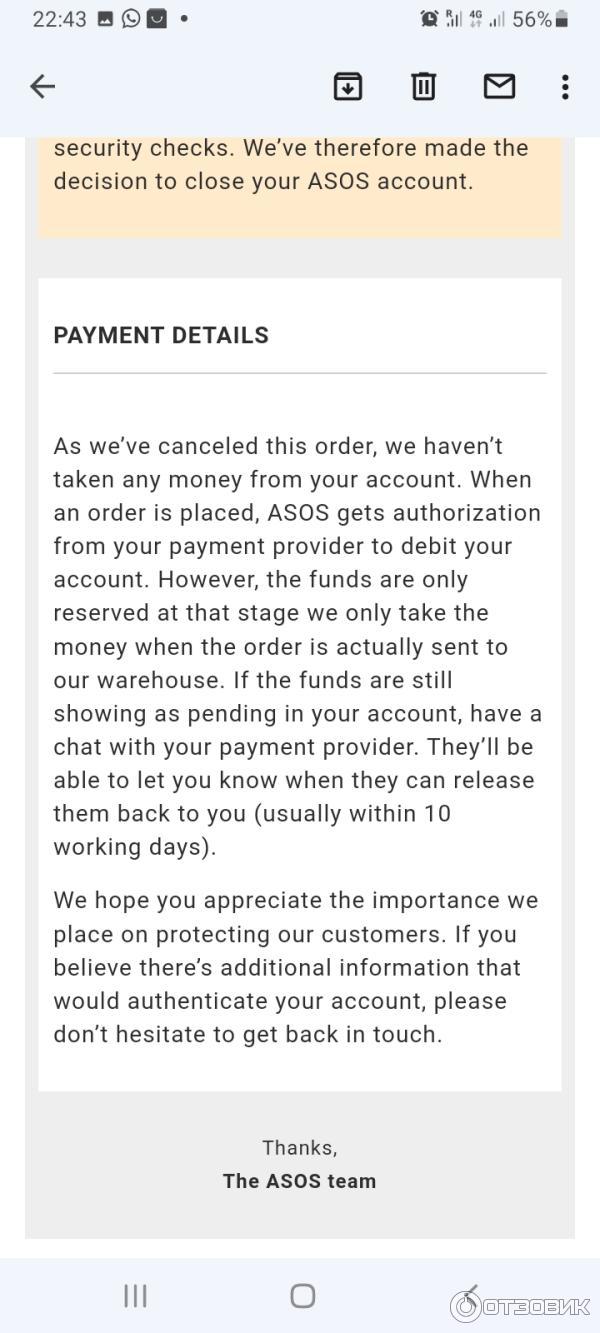Viewport: 600px width, 1333px height.
Task: Open recent apps from navigation bar
Action: [x=135, y=1296]
